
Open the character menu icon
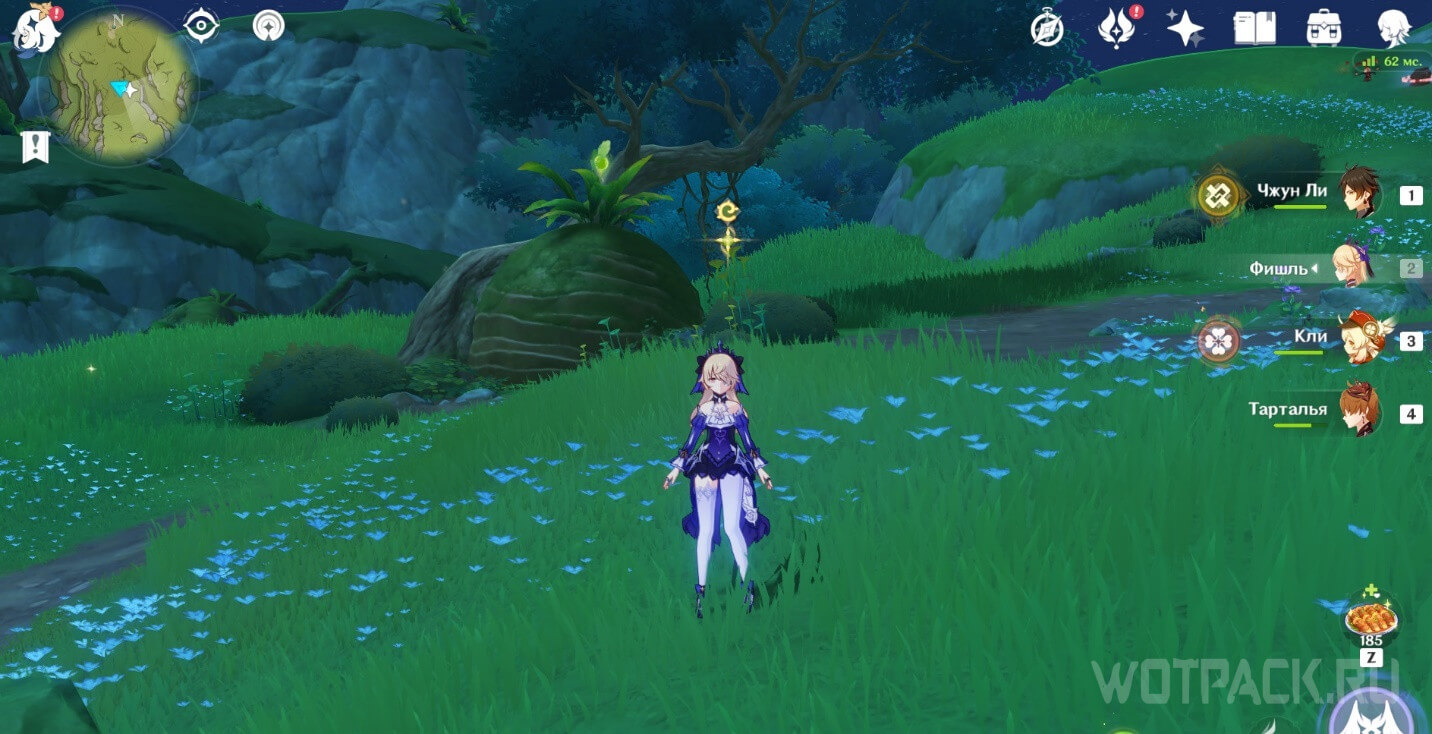(1393, 29)
